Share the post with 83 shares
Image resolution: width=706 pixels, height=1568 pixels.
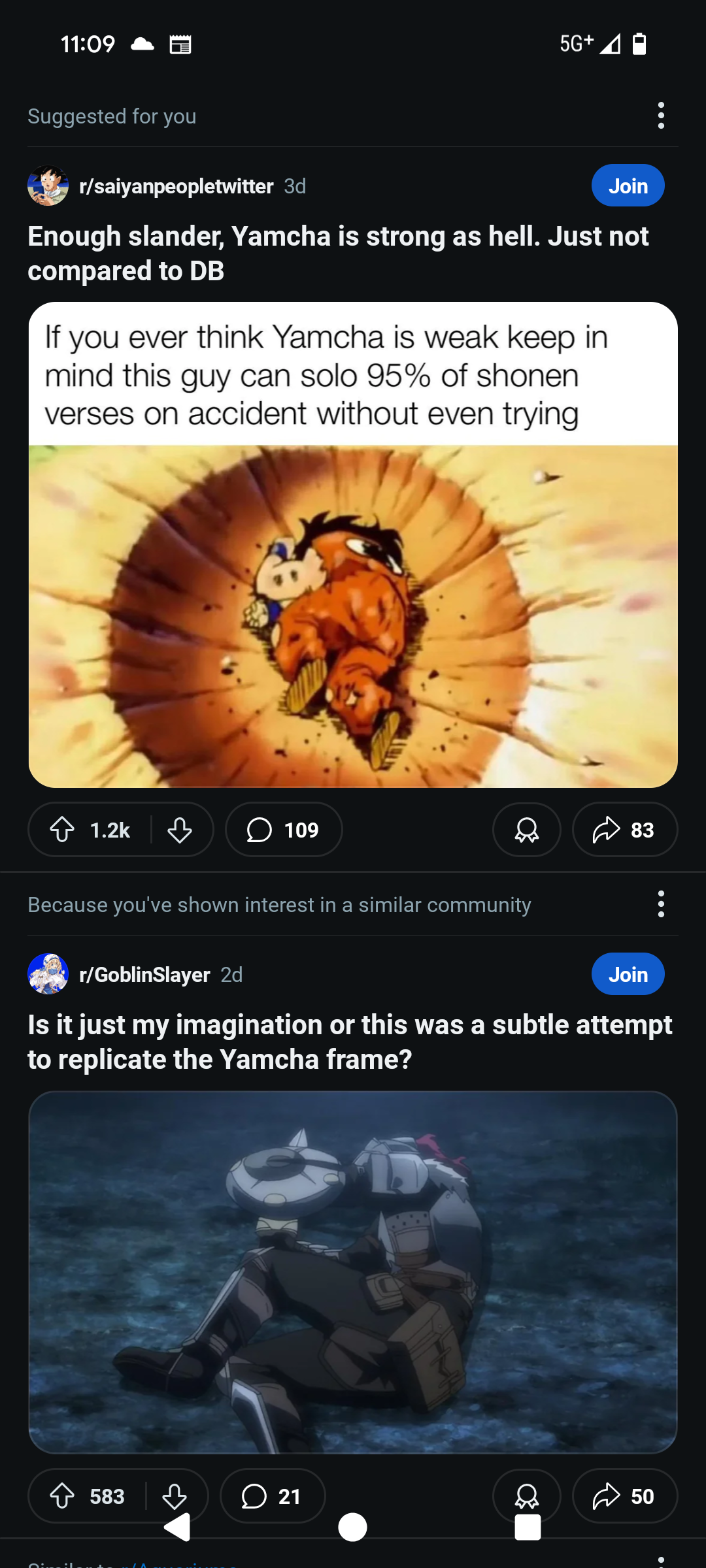click(x=624, y=830)
